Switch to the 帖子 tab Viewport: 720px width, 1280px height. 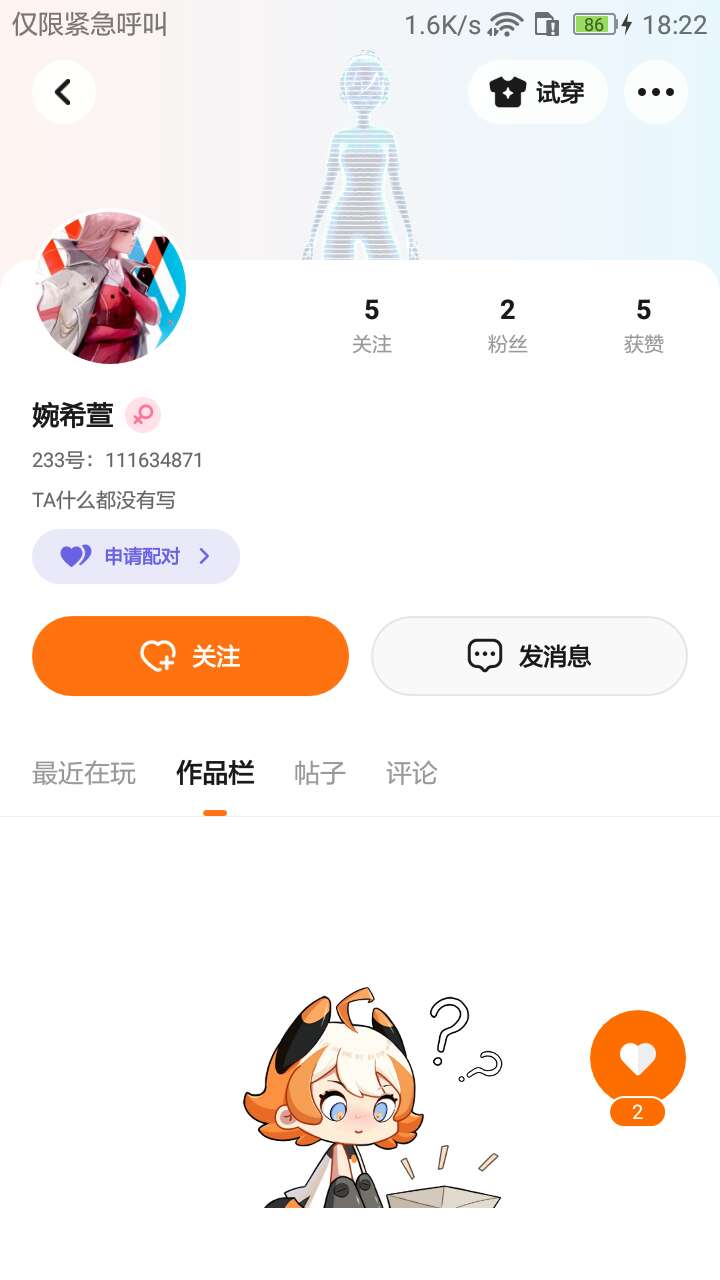pyautogui.click(x=320, y=773)
